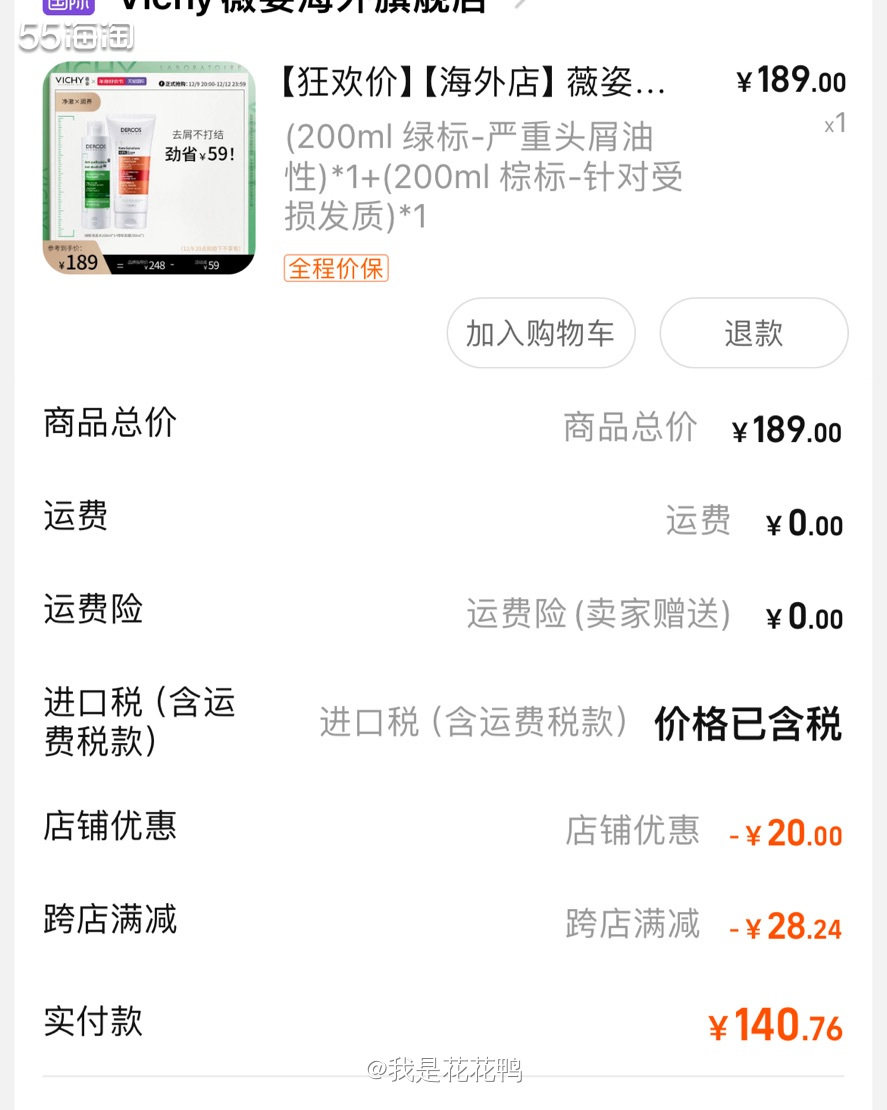Click the 退款 refund button
This screenshot has width=887, height=1110.
(754, 333)
